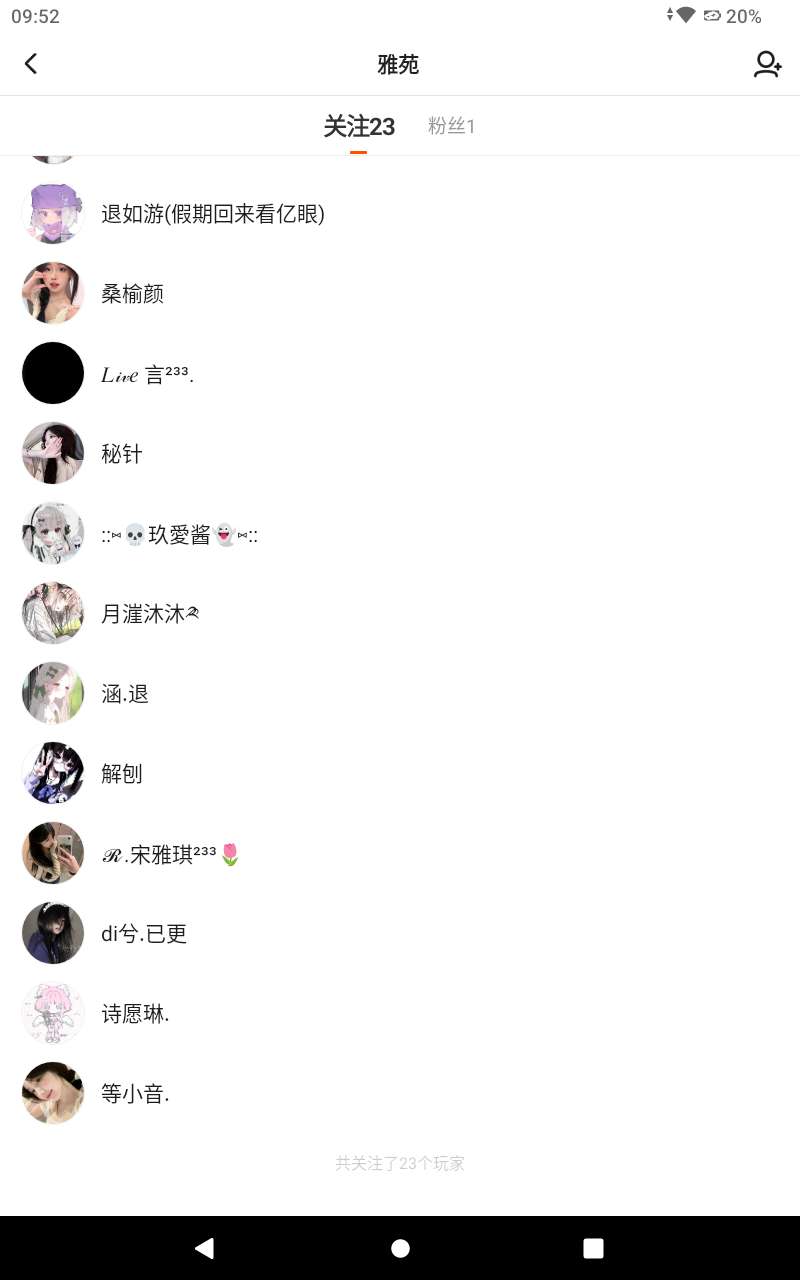The width and height of the screenshot is (800, 1280).
Task: View the user named 秘针
Action: 122,454
